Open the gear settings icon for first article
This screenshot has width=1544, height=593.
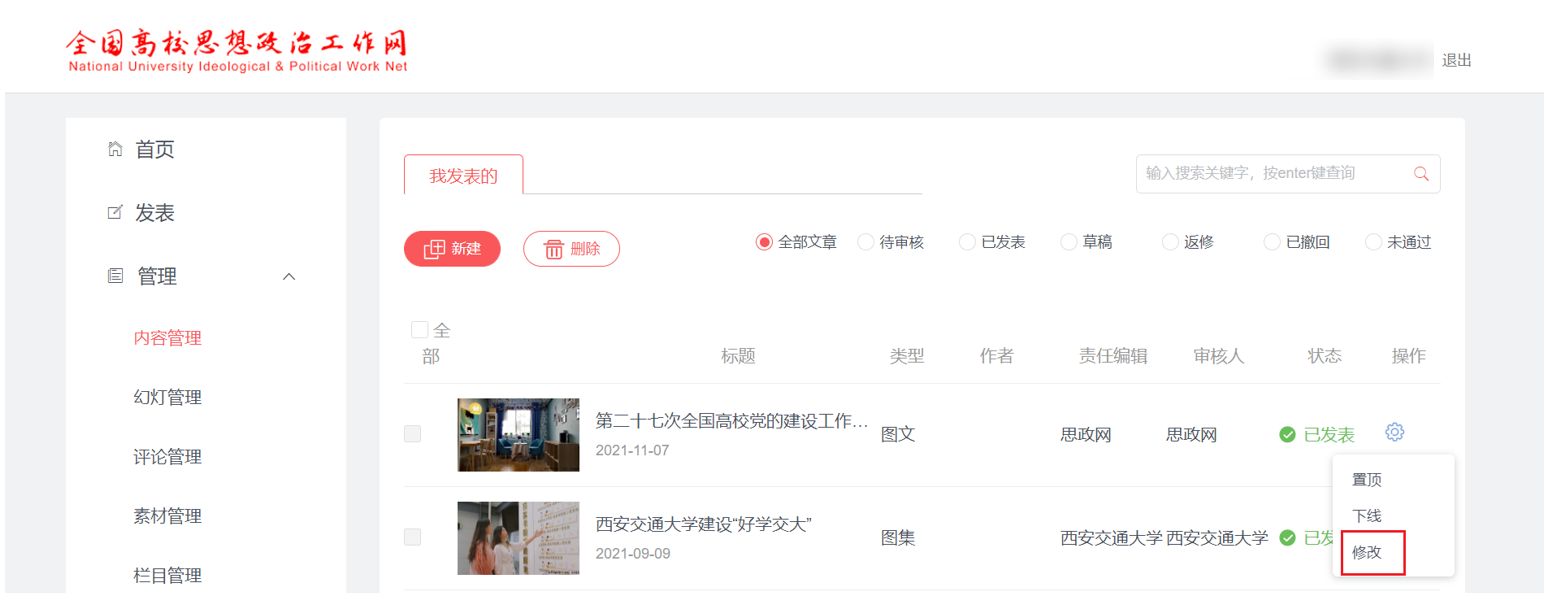click(1395, 433)
